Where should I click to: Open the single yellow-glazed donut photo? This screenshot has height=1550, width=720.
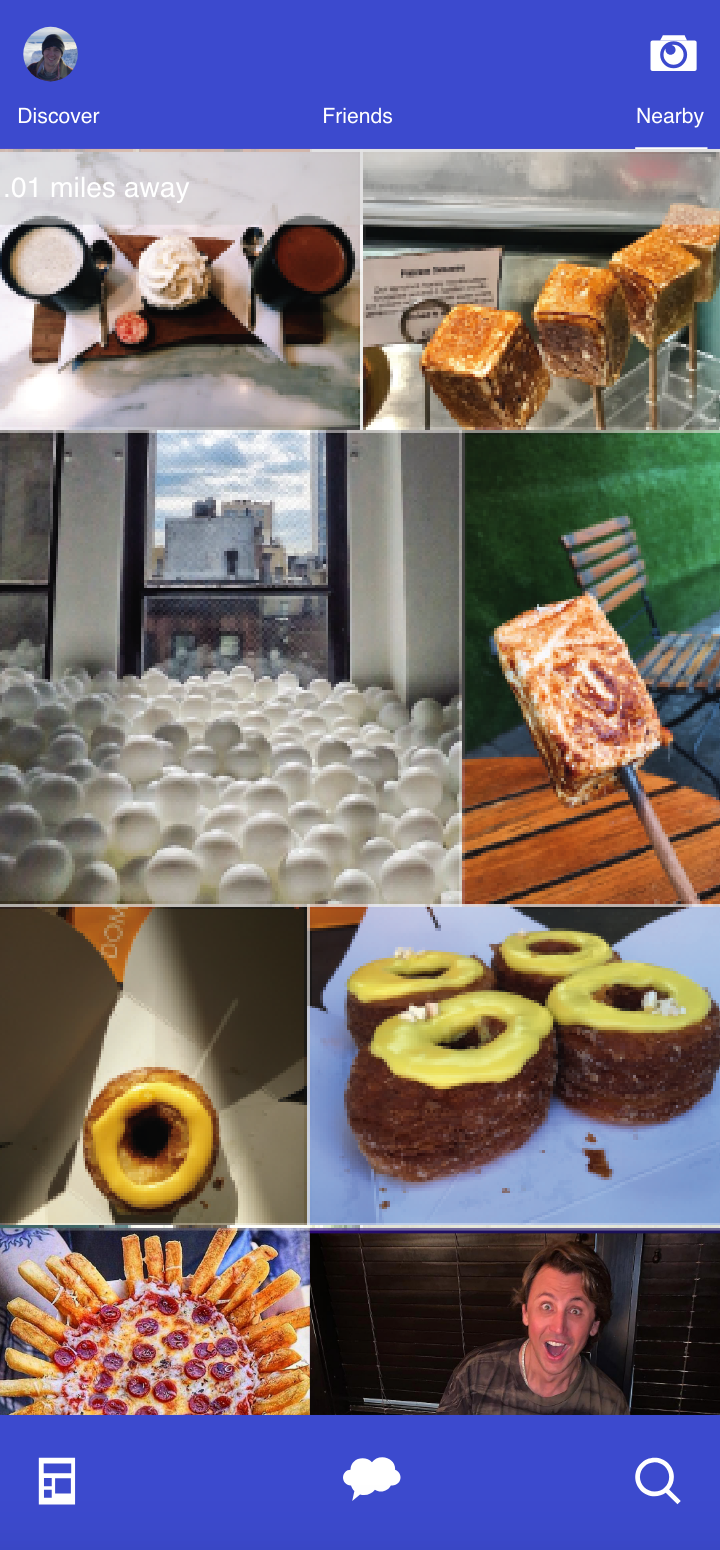[x=153, y=1065]
